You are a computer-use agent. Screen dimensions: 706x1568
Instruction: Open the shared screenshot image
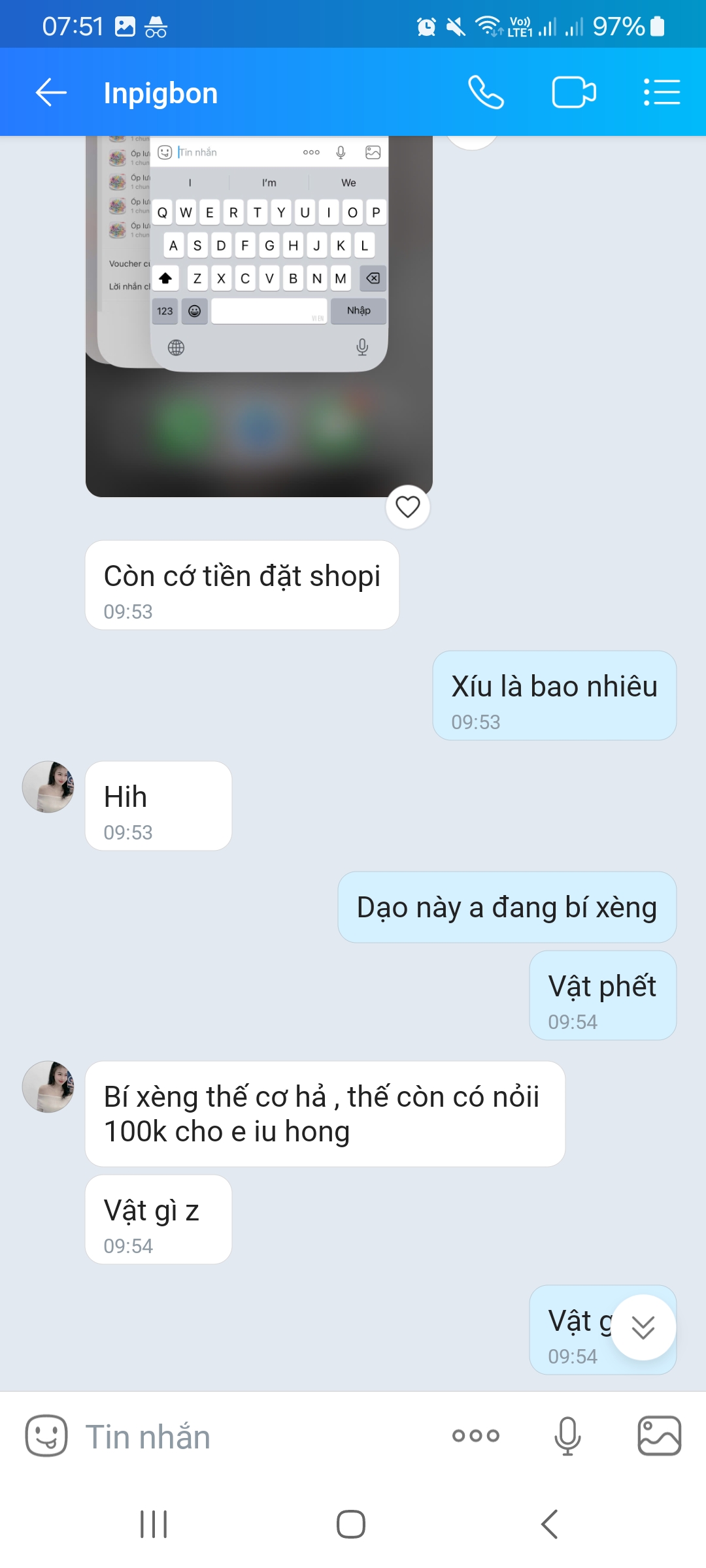(259, 314)
